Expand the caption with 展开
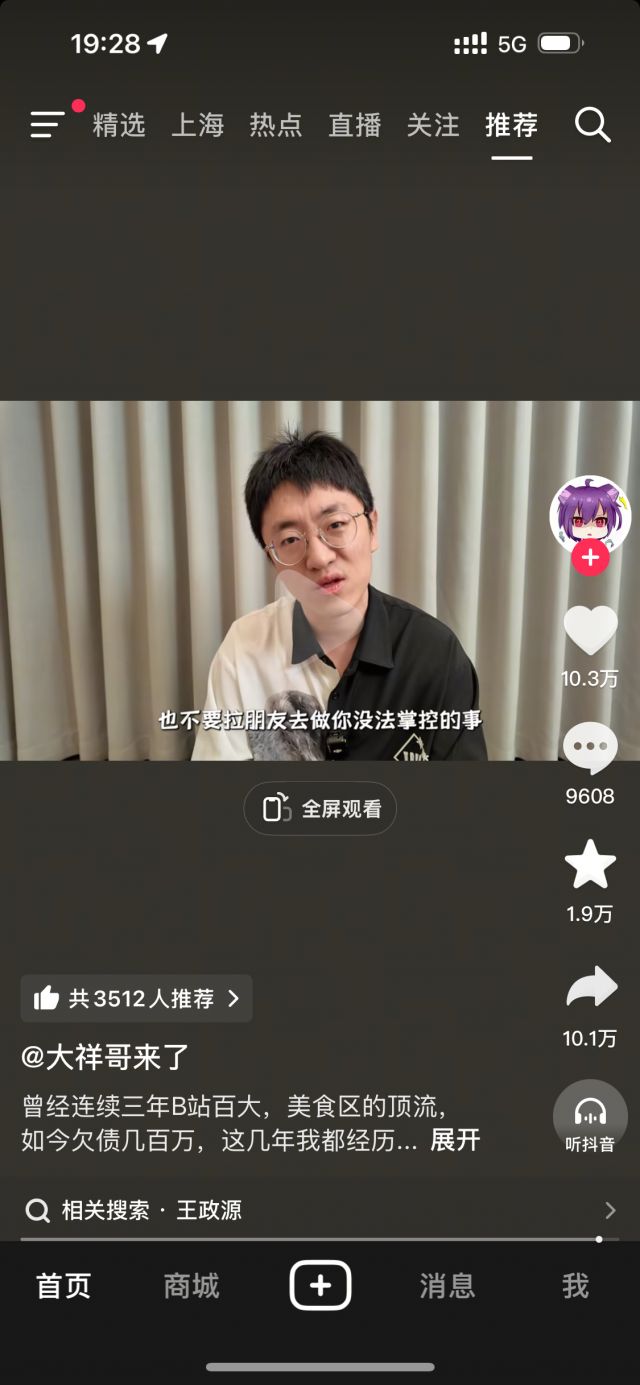The image size is (640, 1385). [455, 1140]
